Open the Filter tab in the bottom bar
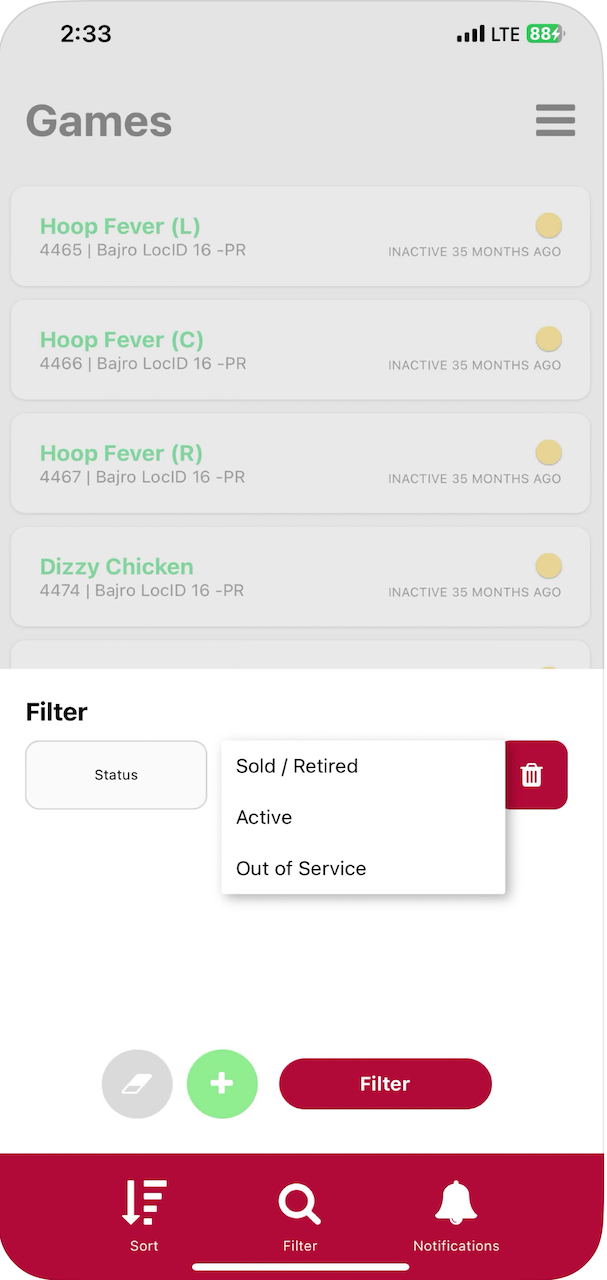This screenshot has height=1280, width=607. pos(300,1215)
